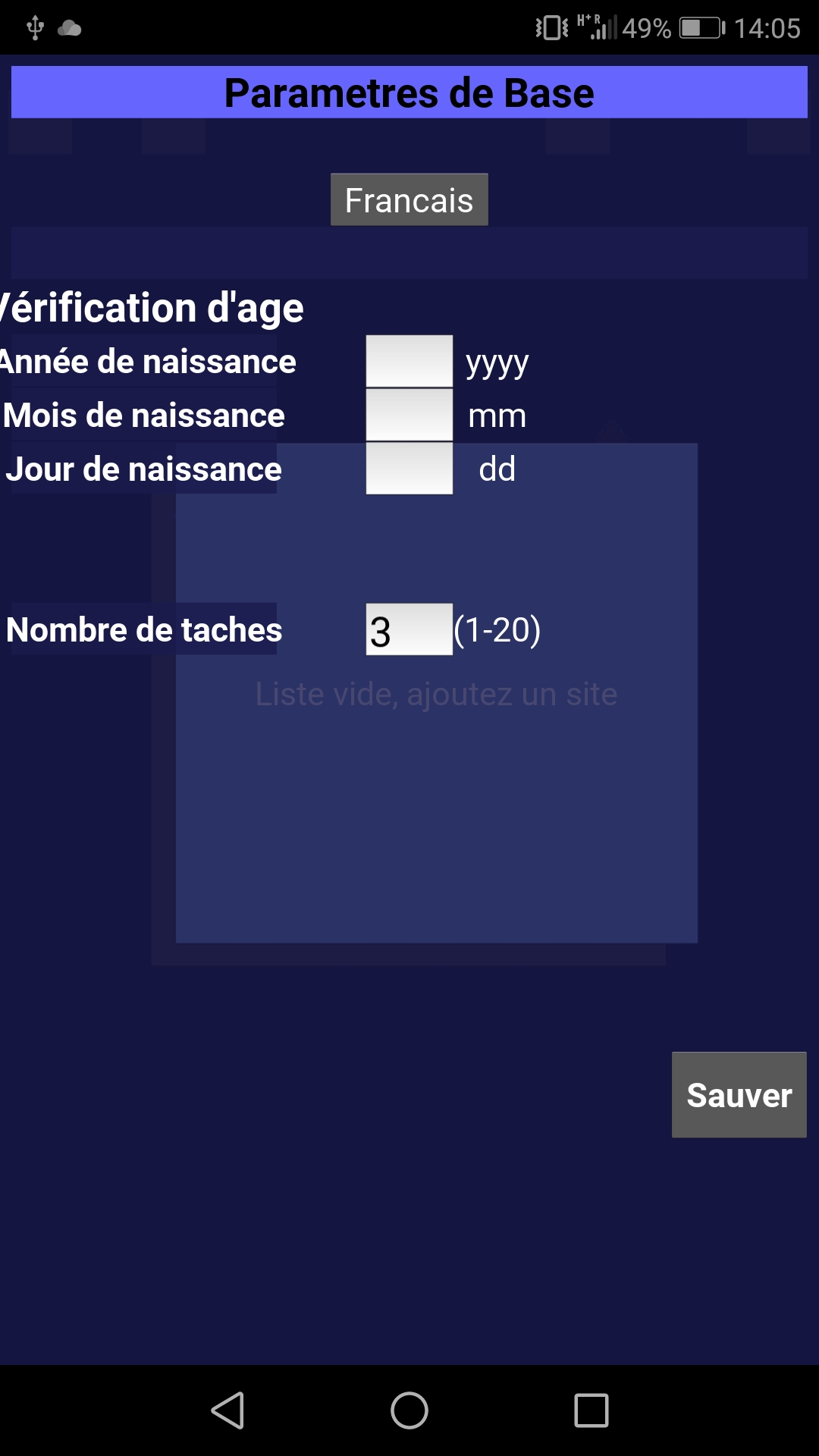Viewport: 819px width, 1456px height.
Task: Open the Francais language selector
Action: coord(409,200)
